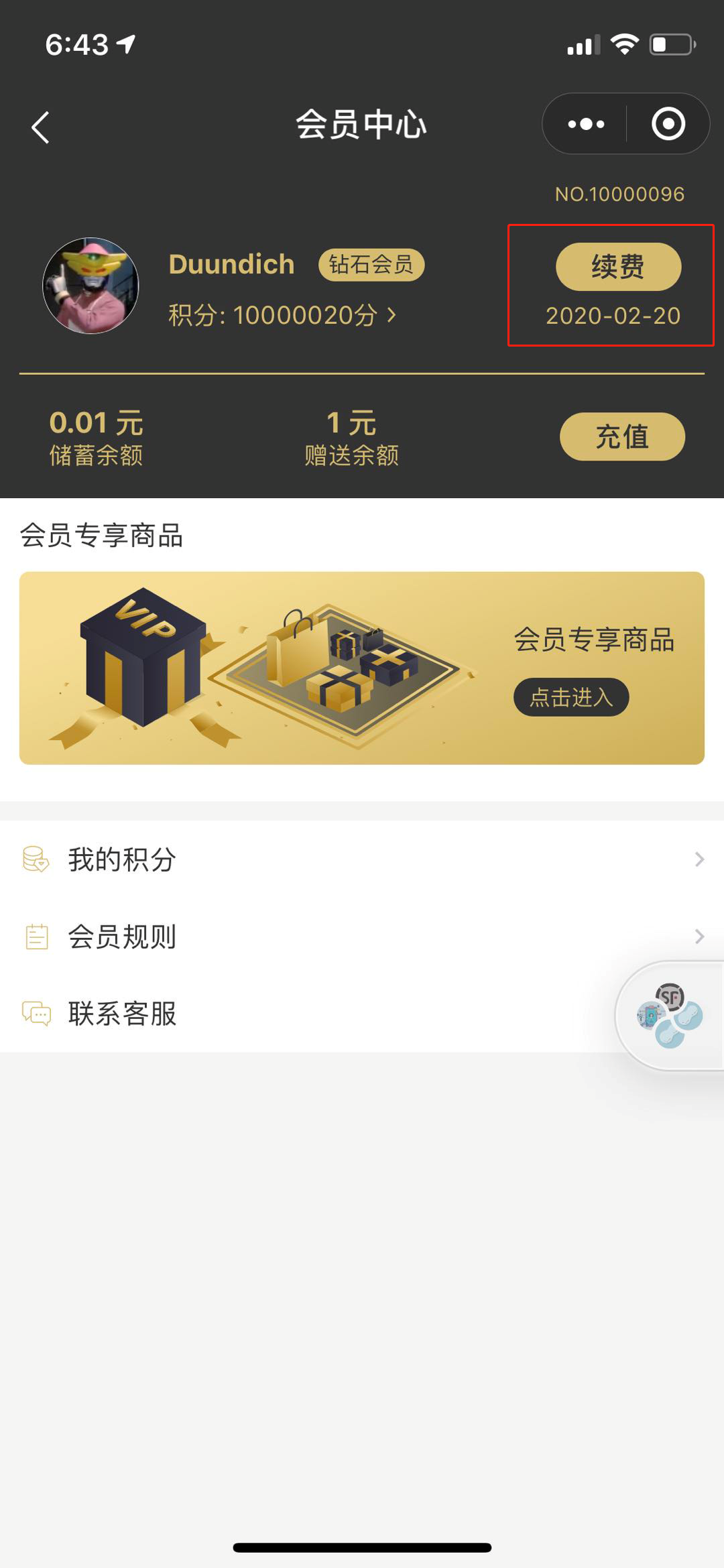The height and width of the screenshot is (1568, 724).
Task: Tap the Duundich profile avatar
Action: coord(90,286)
